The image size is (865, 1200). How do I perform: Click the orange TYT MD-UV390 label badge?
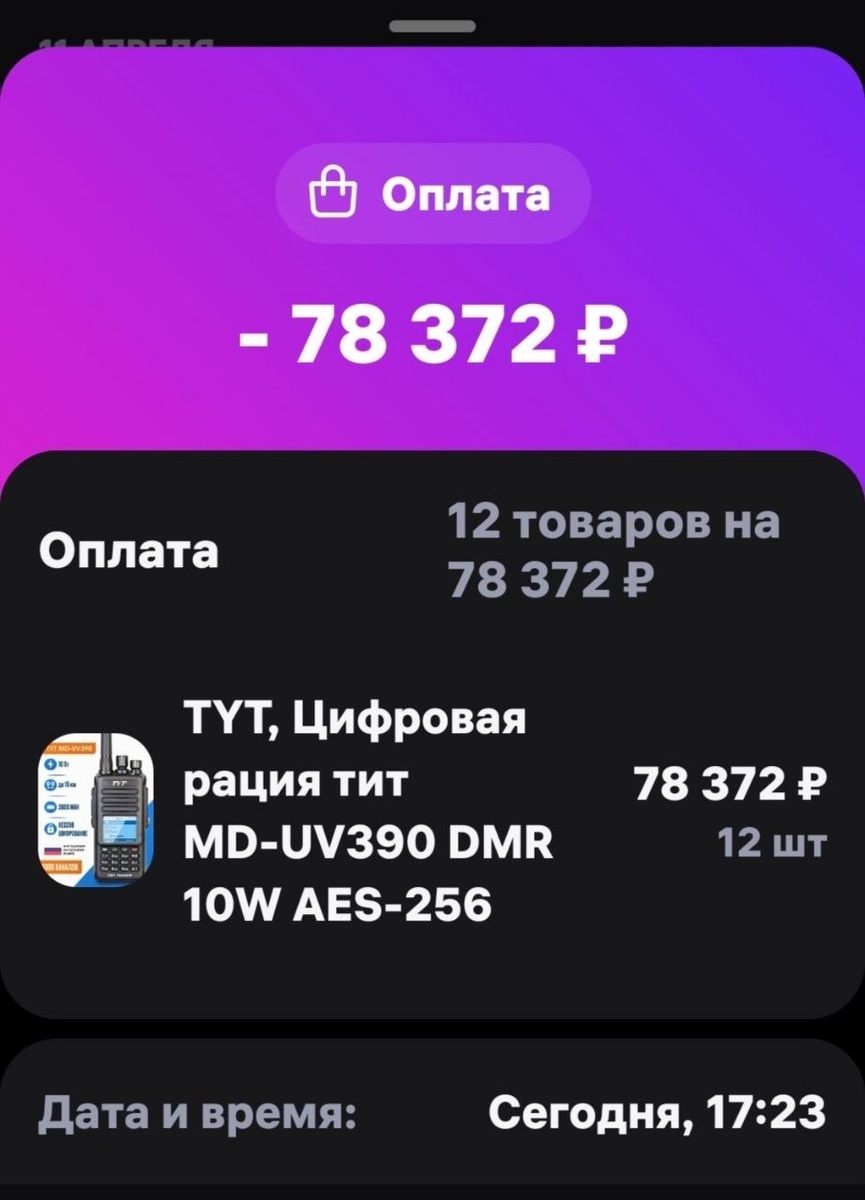70,748
